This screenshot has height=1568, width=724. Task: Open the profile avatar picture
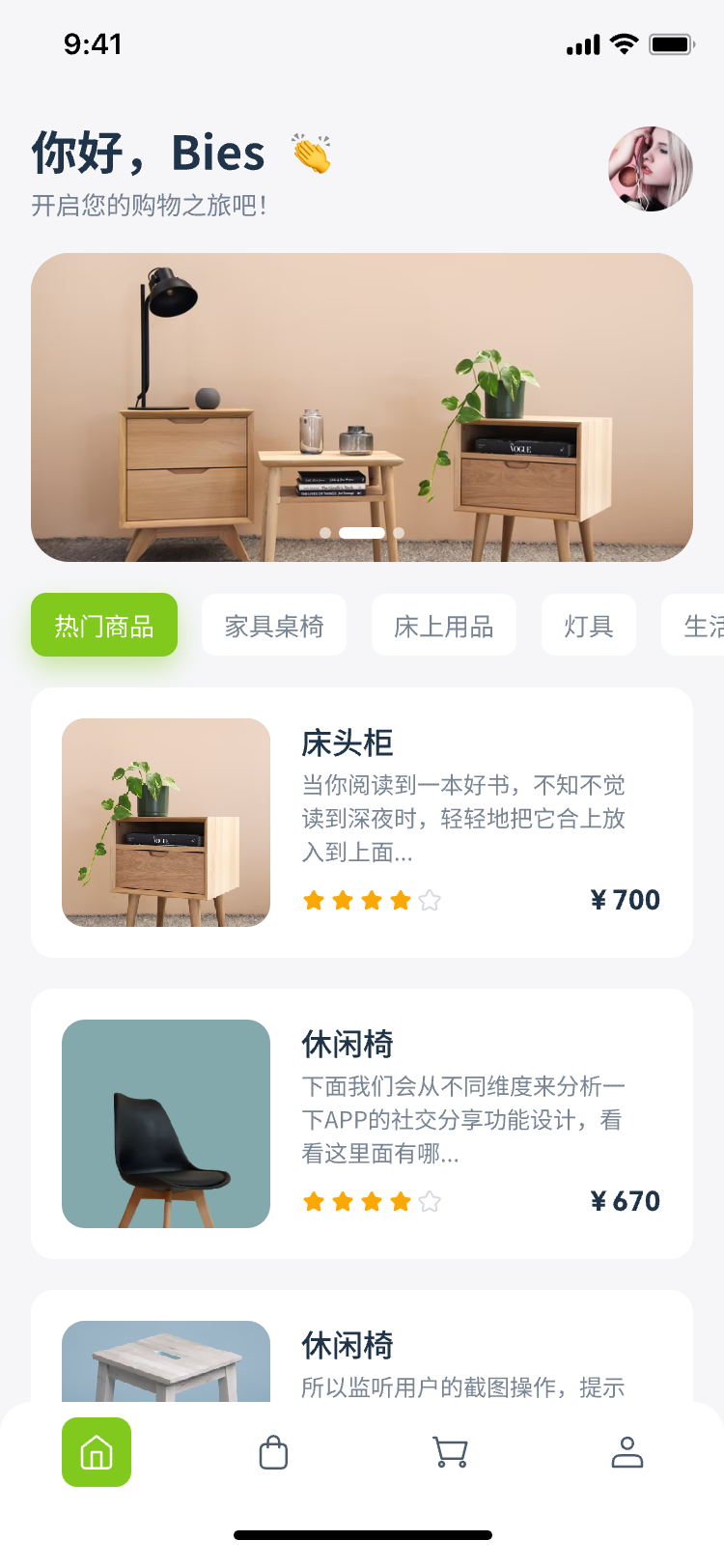click(650, 169)
